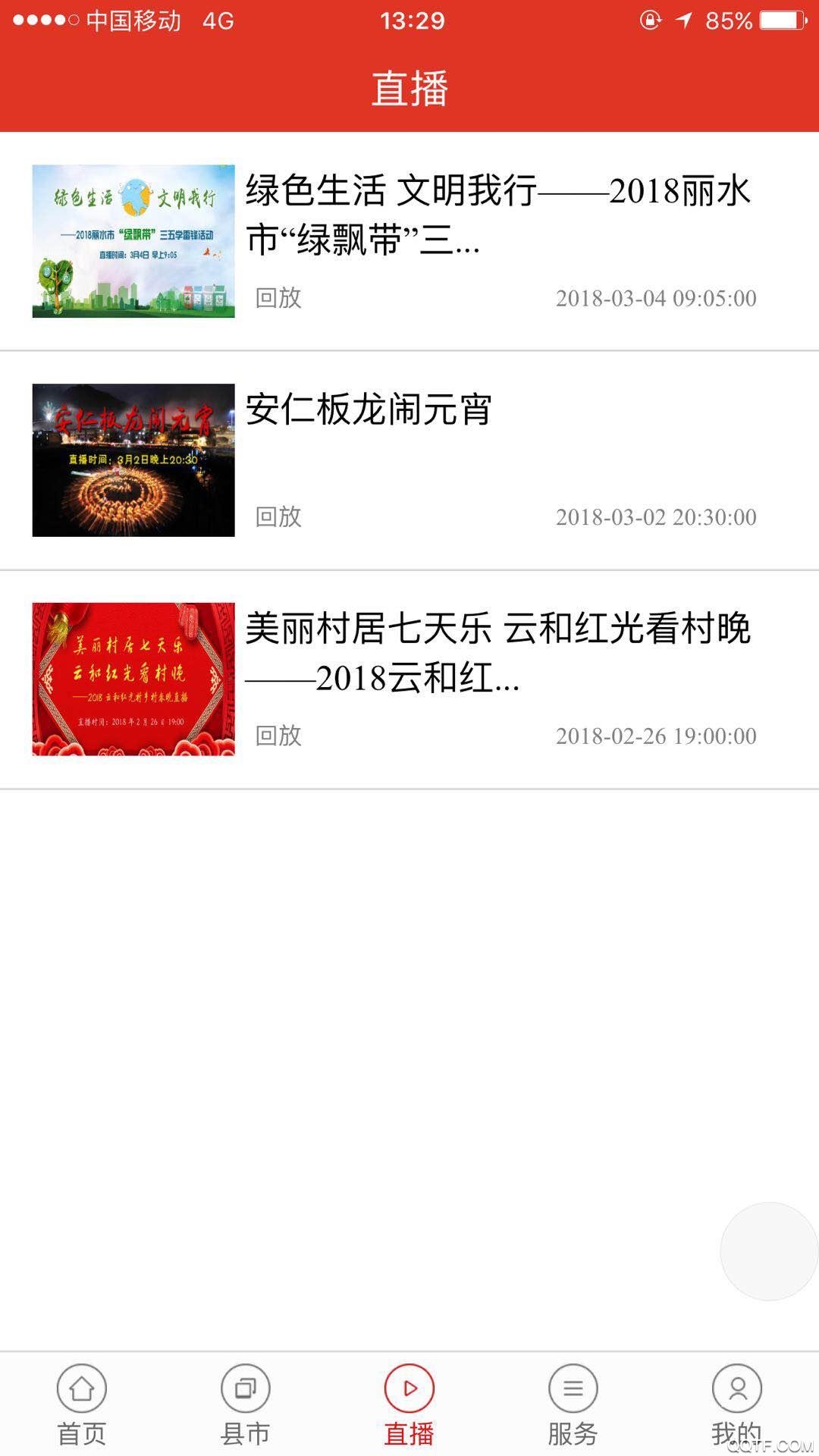Tap 回放 on 绿色生活 文明我行 item
This screenshot has height=1456, width=819.
tap(278, 299)
